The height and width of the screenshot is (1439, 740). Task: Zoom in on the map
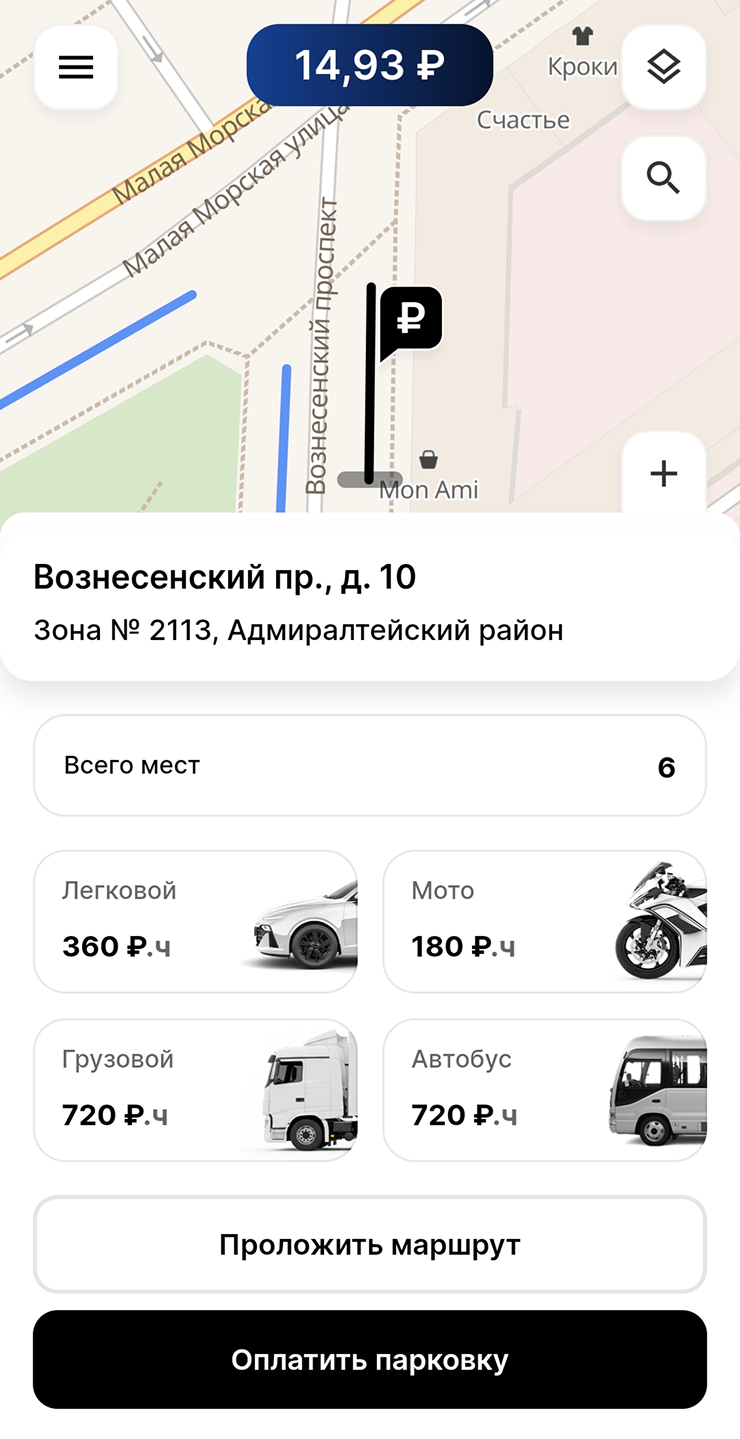pos(663,474)
